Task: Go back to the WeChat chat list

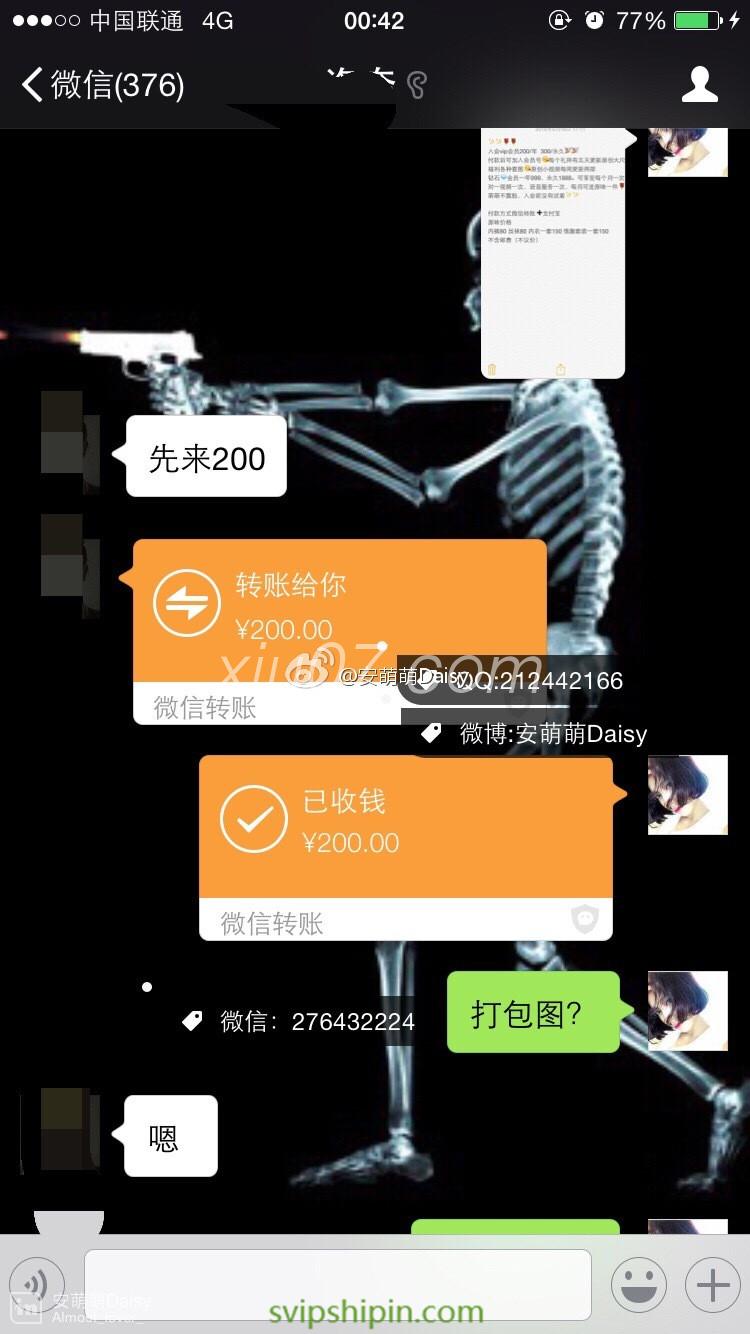Action: pyautogui.click(x=100, y=85)
